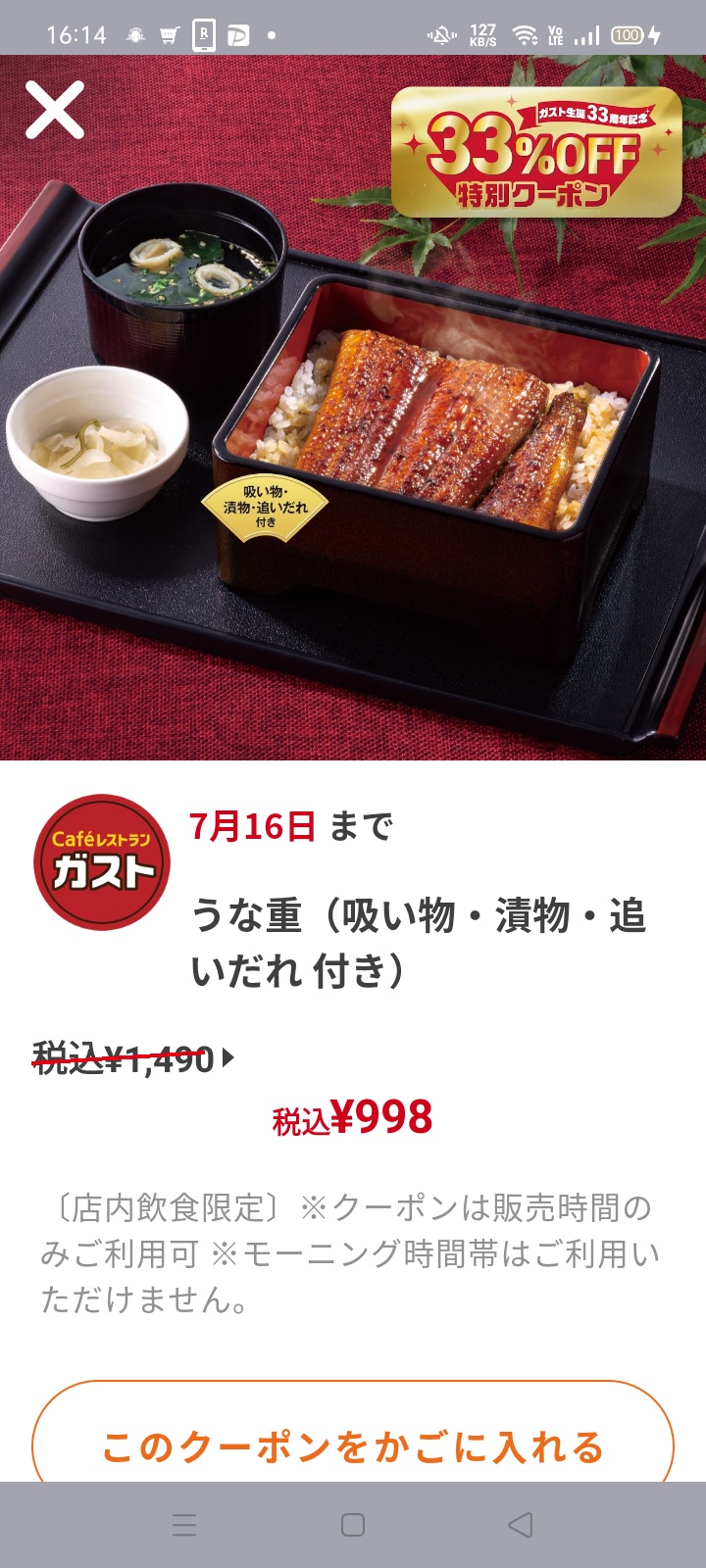Add this coupon to the basket
The image size is (706, 1568).
click(353, 1433)
